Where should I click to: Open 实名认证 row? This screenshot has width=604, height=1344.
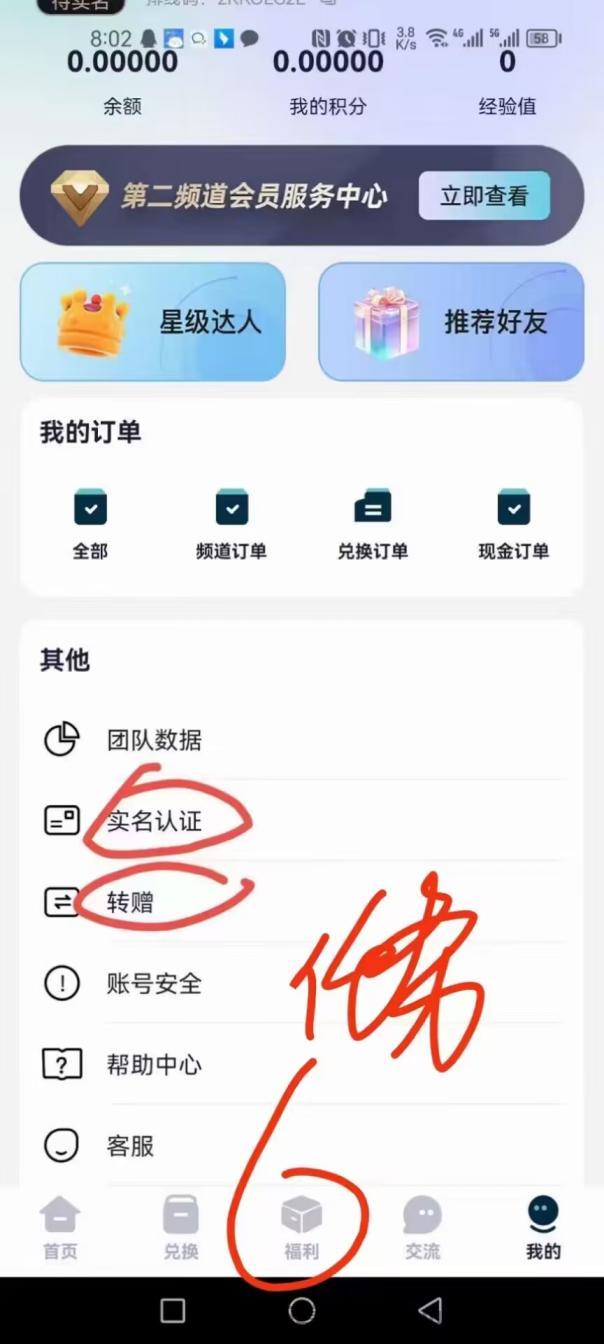(302, 821)
